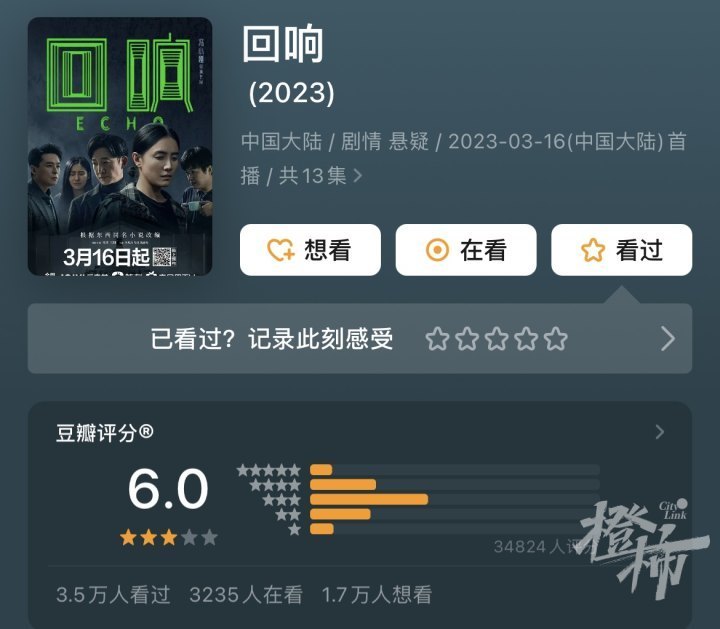Open the 豆瓣评分 details chevron
Viewport: 720px width, 629px height.
tap(659, 432)
